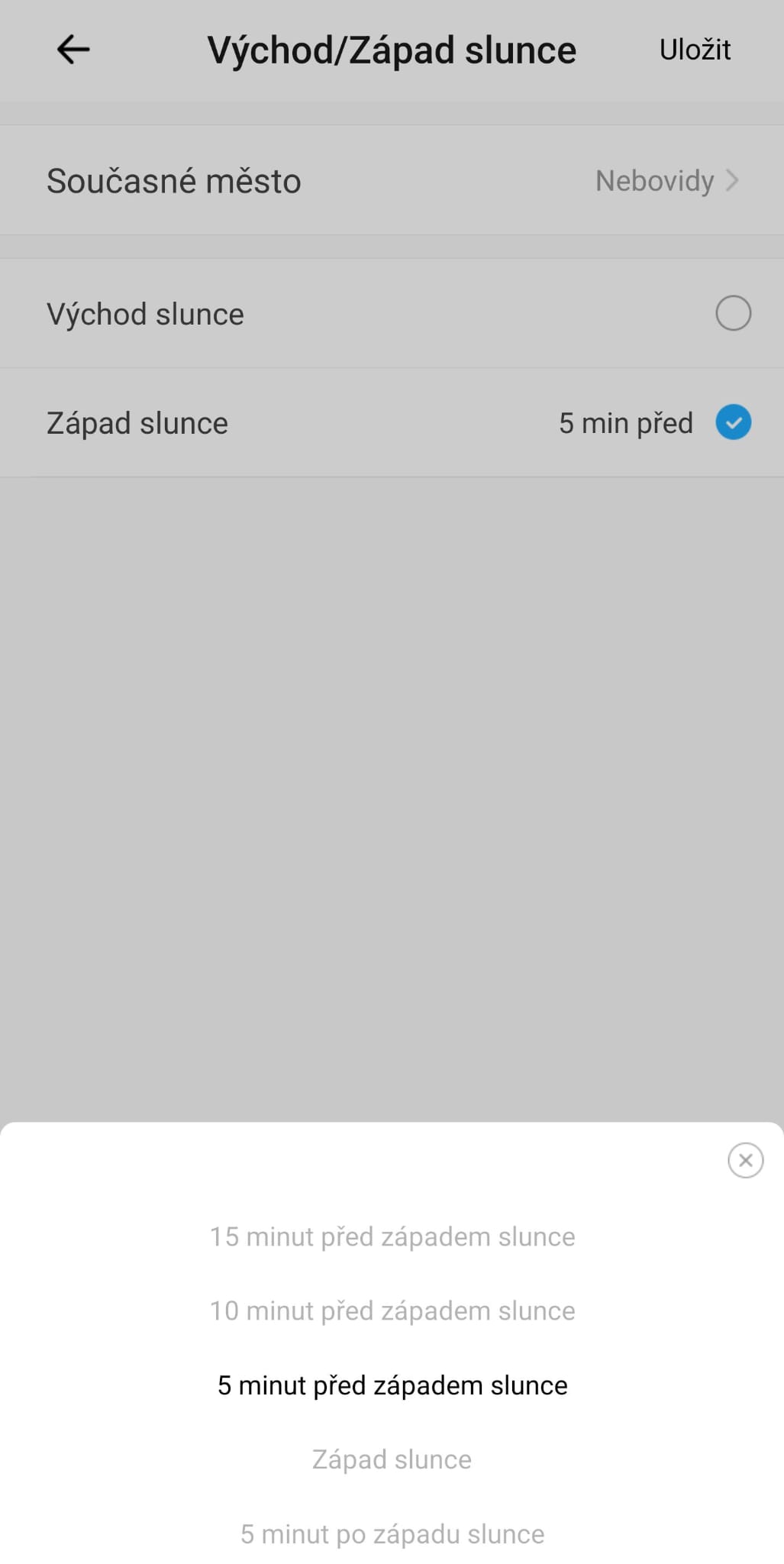
Task: Tap Uložit to save settings
Action: [x=695, y=50]
